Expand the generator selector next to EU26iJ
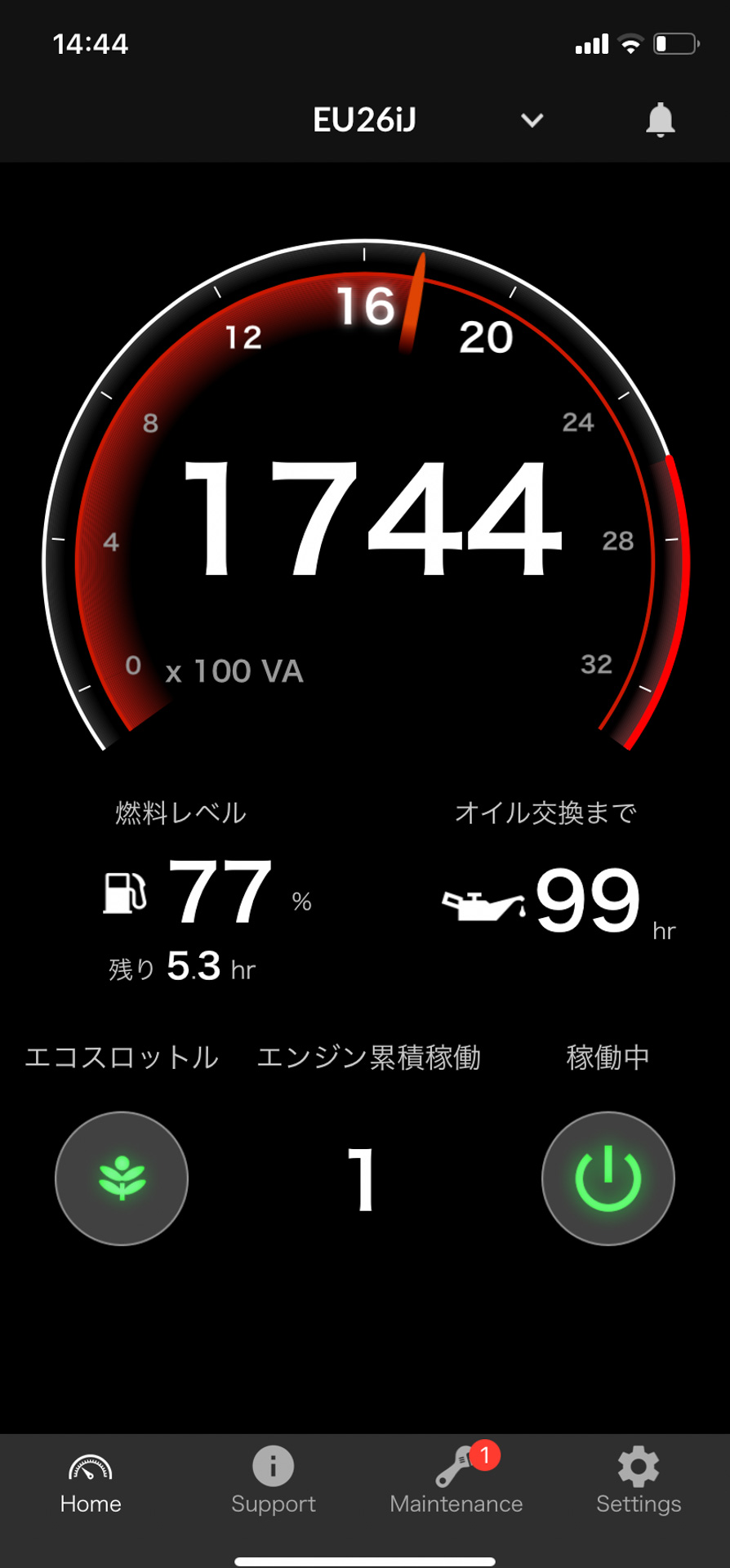Viewport: 730px width, 1568px height. [x=532, y=120]
